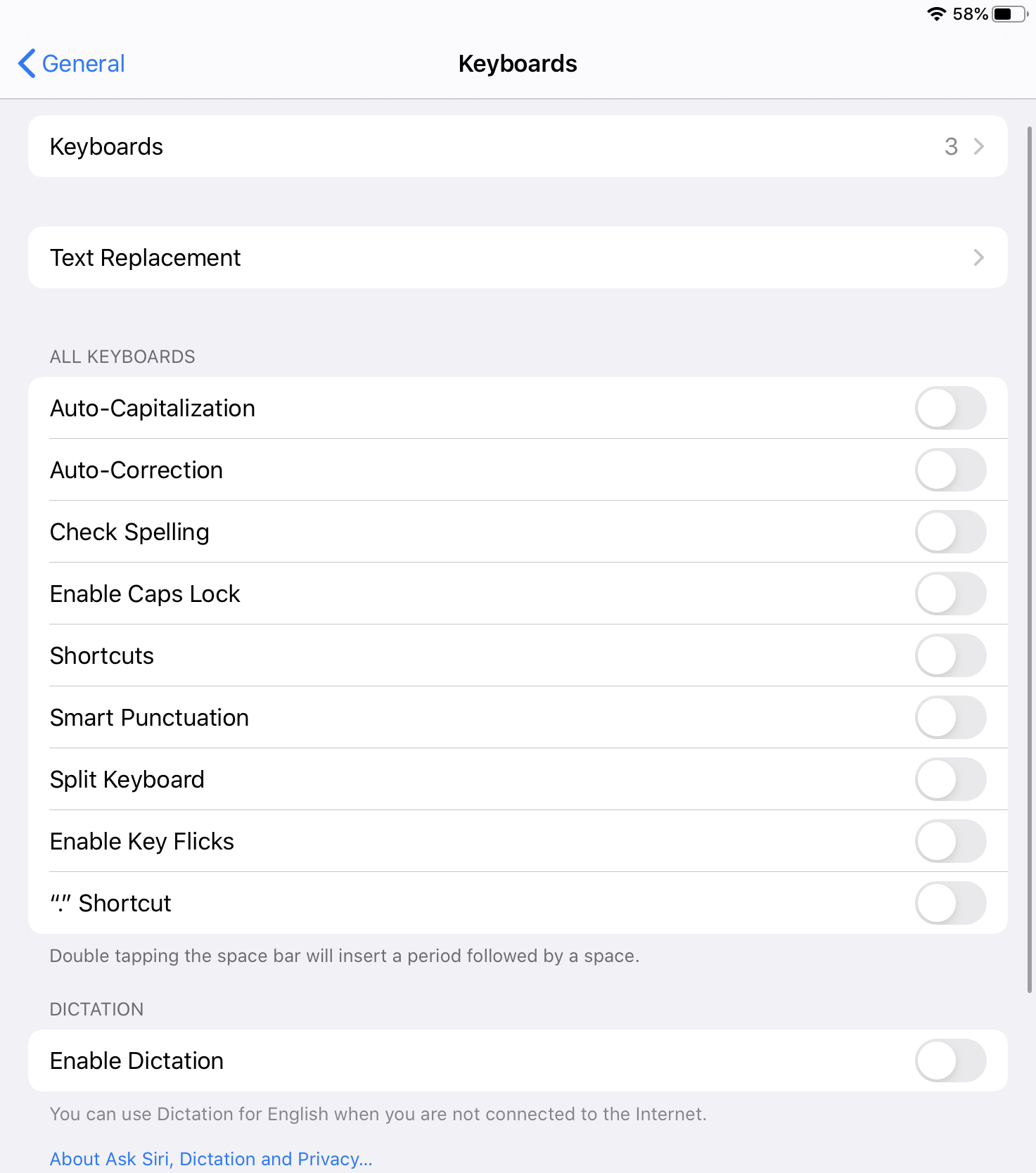The height and width of the screenshot is (1173, 1036).
Task: Switch on Enable Dictation
Action: click(x=949, y=1060)
